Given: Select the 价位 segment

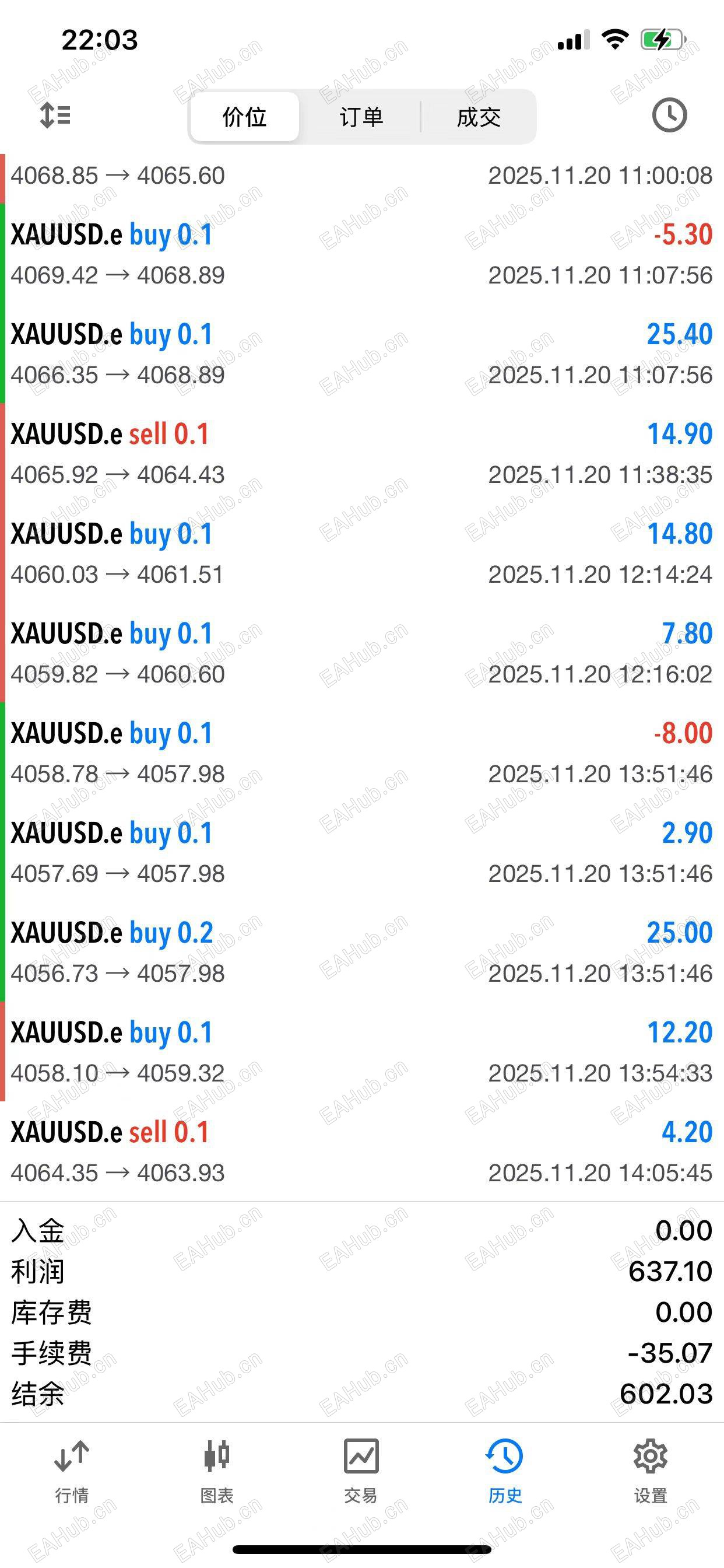Looking at the screenshot, I should [245, 117].
